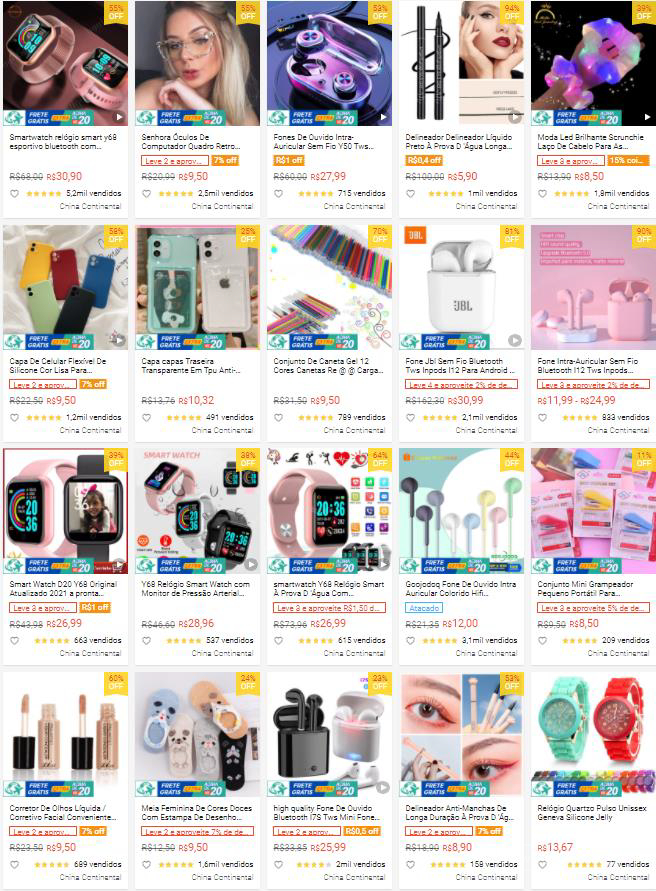Favorite the Conjunto De Caneta Gel item
Screen dimensions: 656x891
[278, 418]
